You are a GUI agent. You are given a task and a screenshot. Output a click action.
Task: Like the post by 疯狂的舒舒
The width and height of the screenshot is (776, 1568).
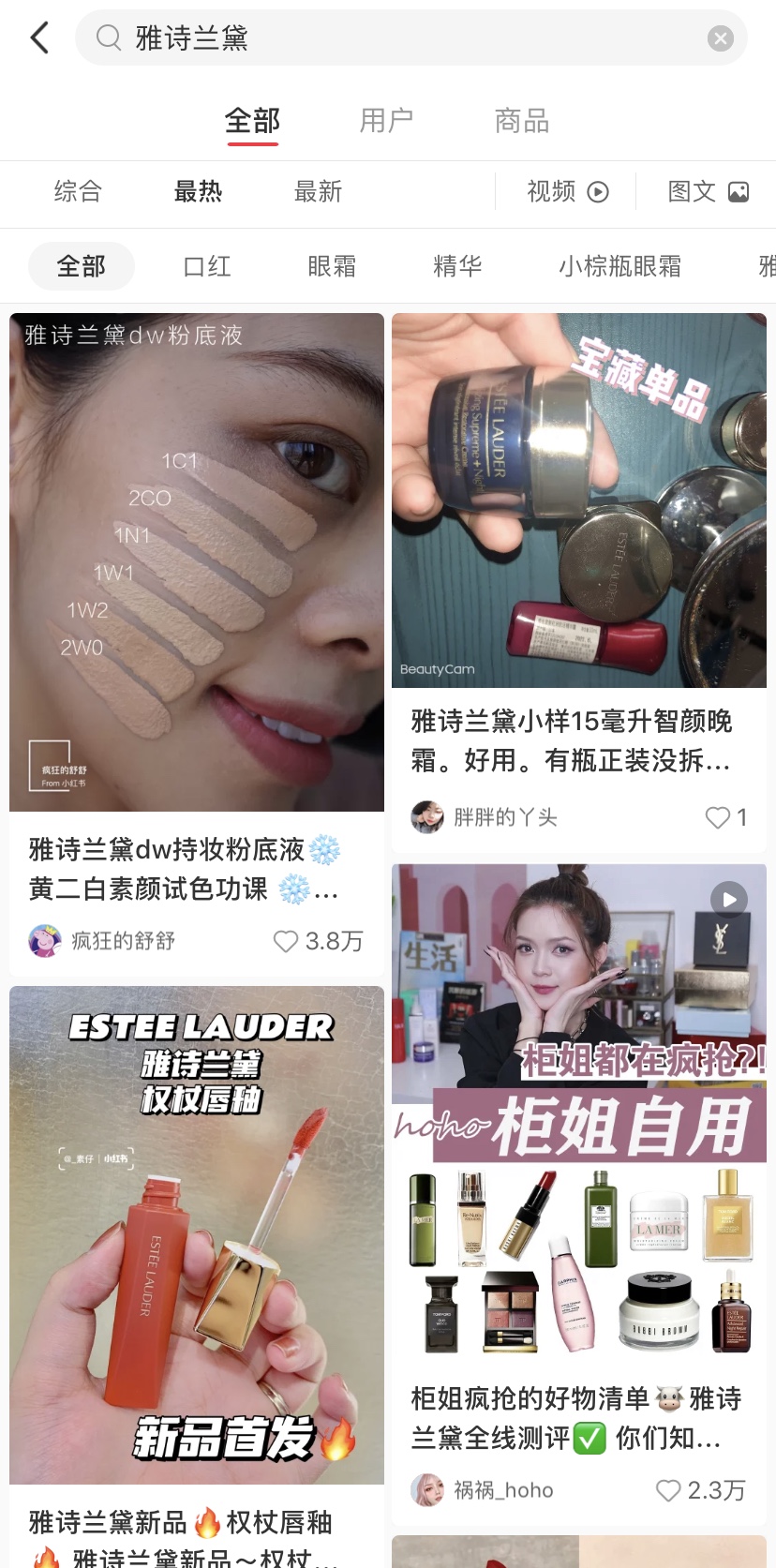[x=286, y=941]
